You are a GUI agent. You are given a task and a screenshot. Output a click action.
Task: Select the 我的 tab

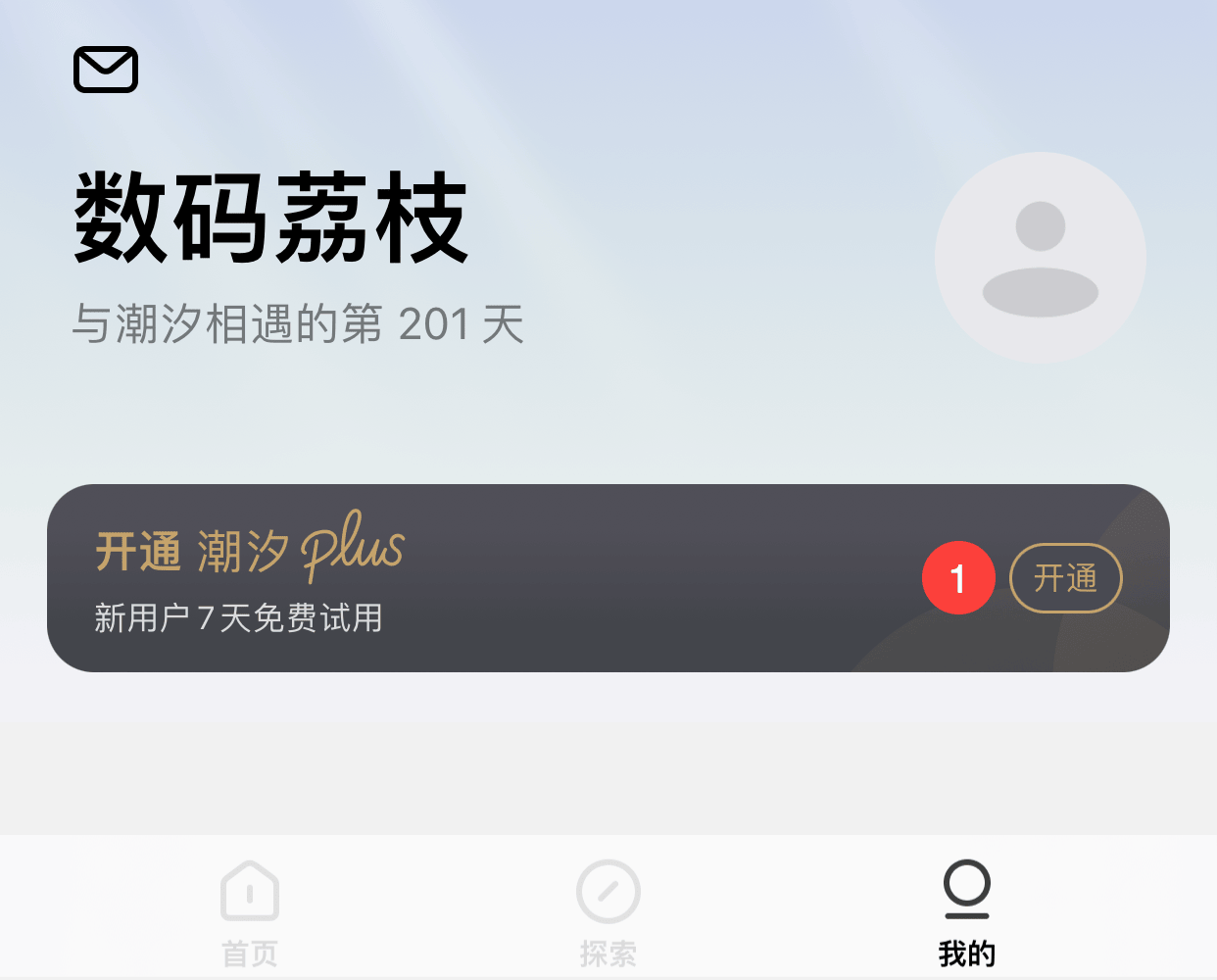coord(966,912)
